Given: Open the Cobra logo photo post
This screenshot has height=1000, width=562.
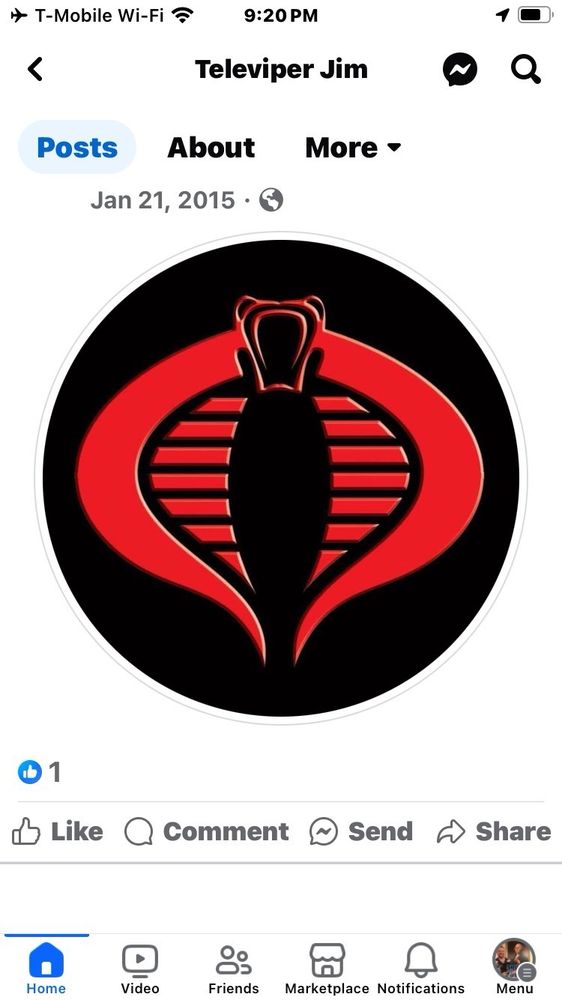Looking at the screenshot, I should click(281, 478).
